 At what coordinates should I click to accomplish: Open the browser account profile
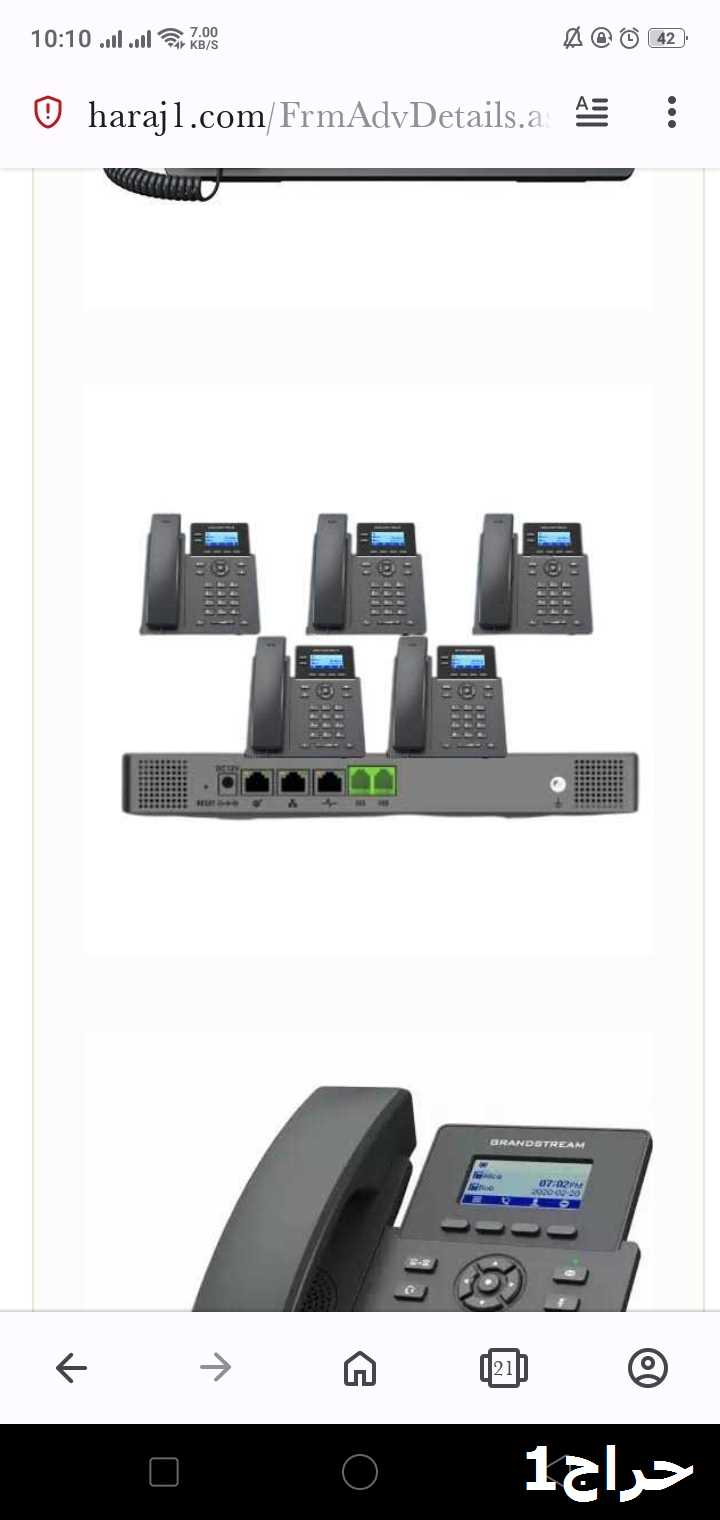coord(647,1367)
